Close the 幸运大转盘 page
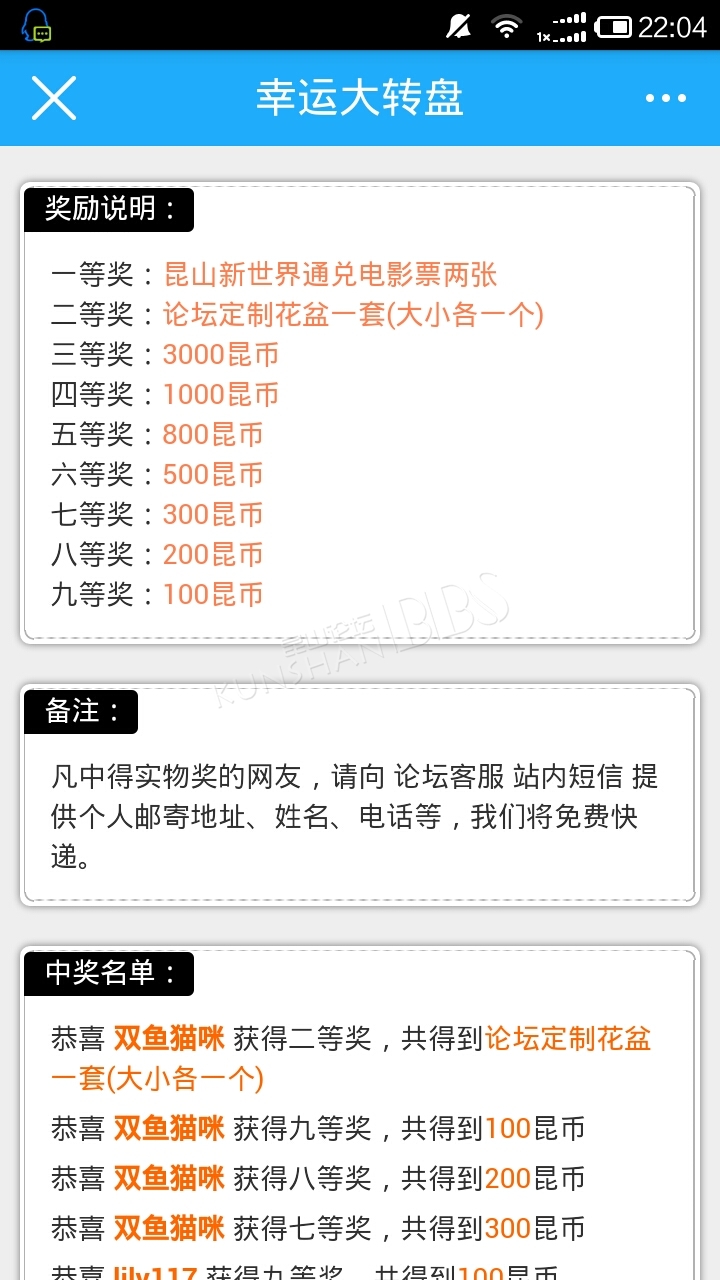 click(x=54, y=98)
